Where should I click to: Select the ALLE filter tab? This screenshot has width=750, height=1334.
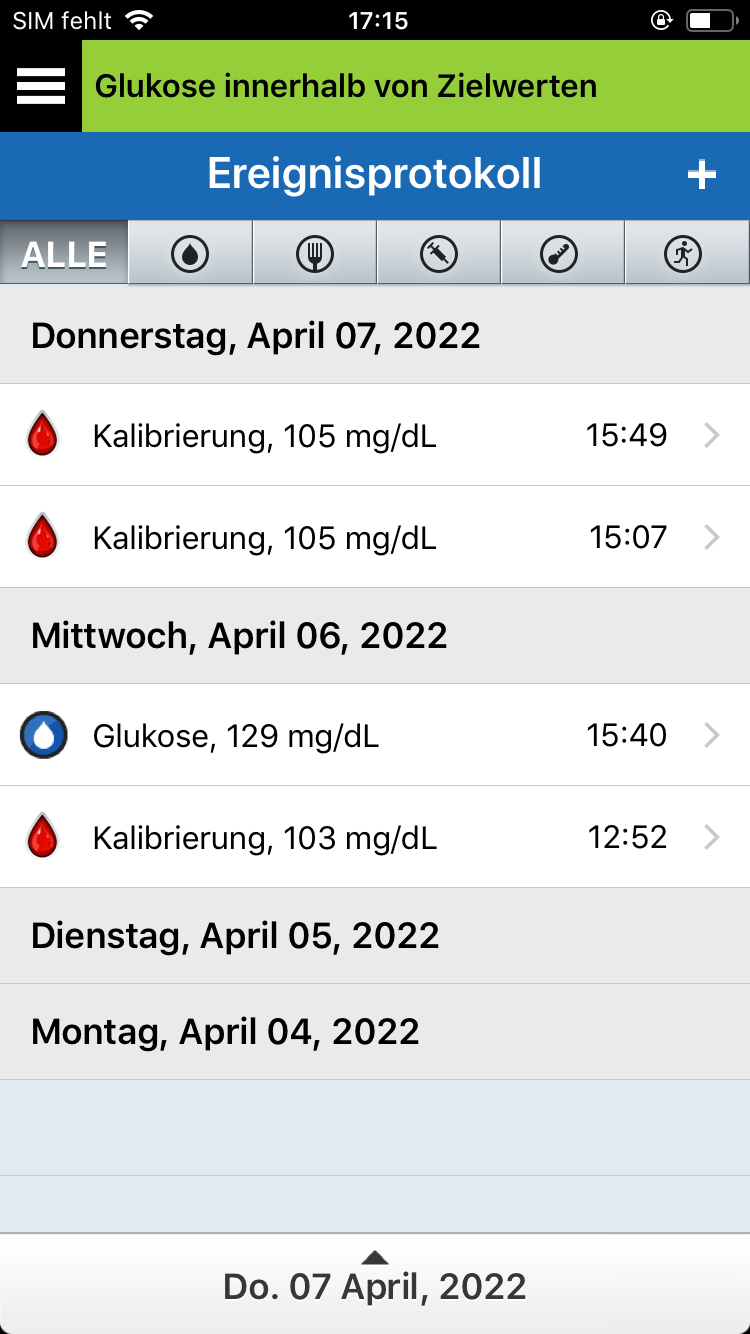pos(64,254)
